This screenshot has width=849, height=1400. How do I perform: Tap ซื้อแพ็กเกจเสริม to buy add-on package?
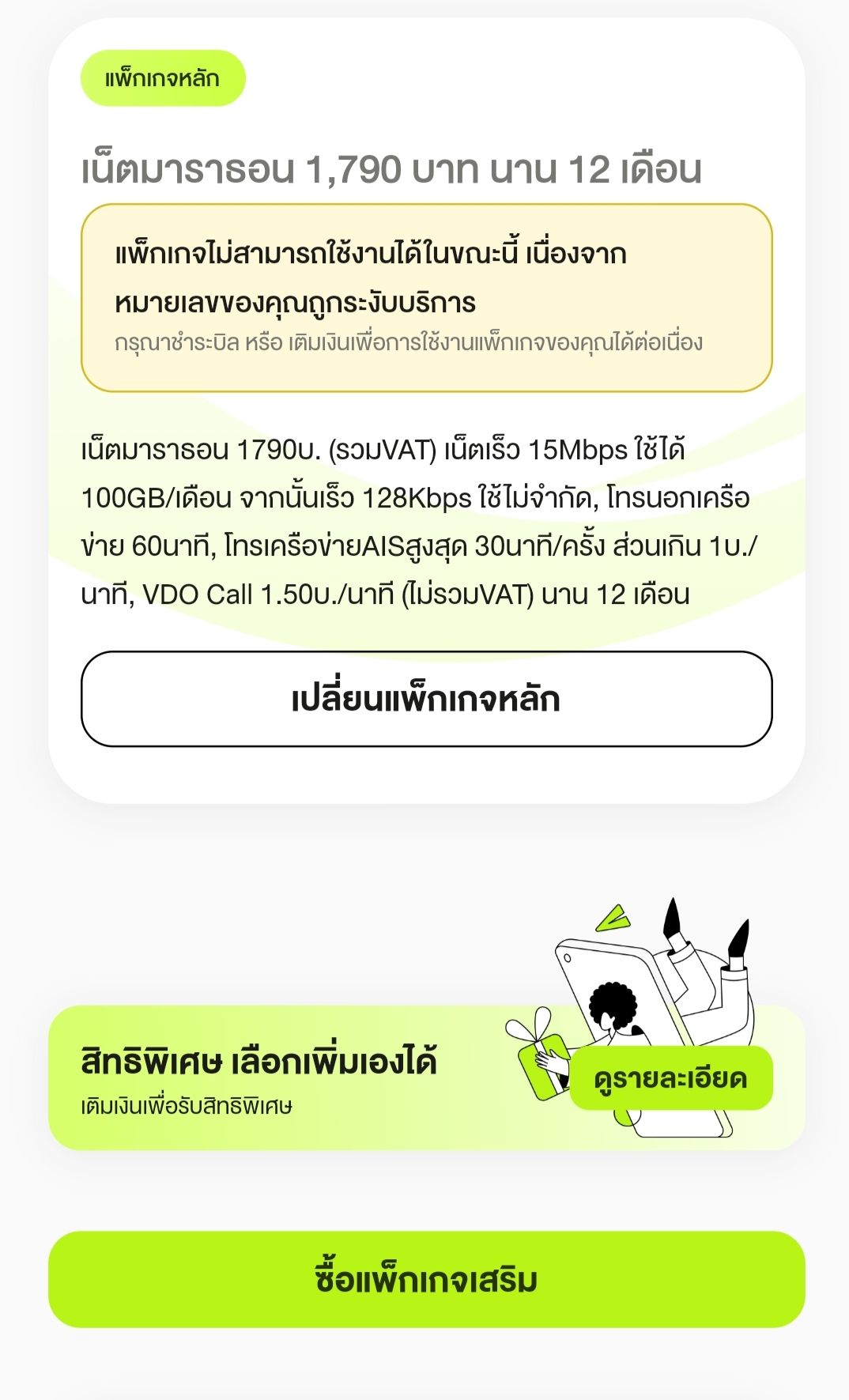[x=426, y=1279]
